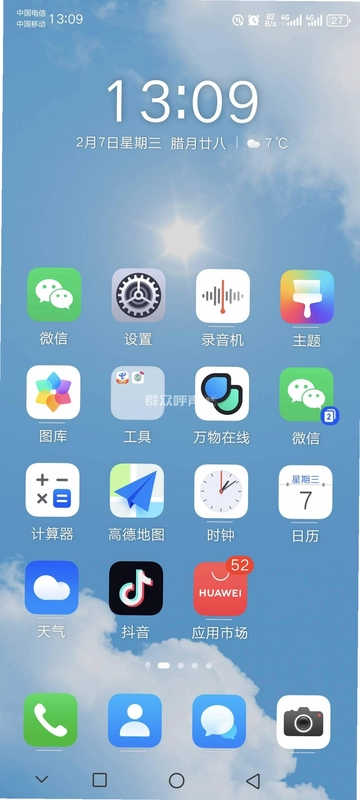The height and width of the screenshot is (800, 360).
Task: Tap the recent apps square button
Action: 99,780
